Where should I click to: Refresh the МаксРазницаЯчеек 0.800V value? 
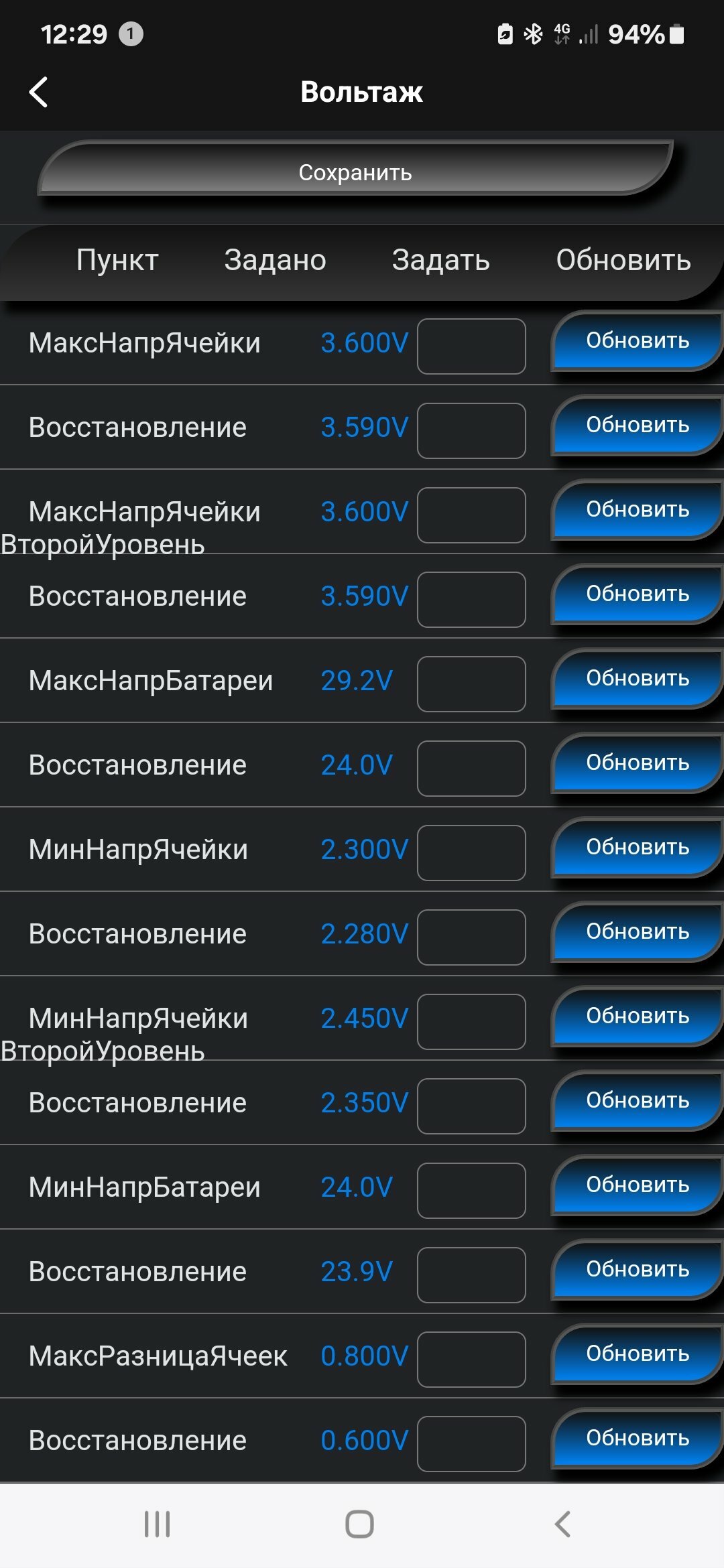[x=636, y=1354]
